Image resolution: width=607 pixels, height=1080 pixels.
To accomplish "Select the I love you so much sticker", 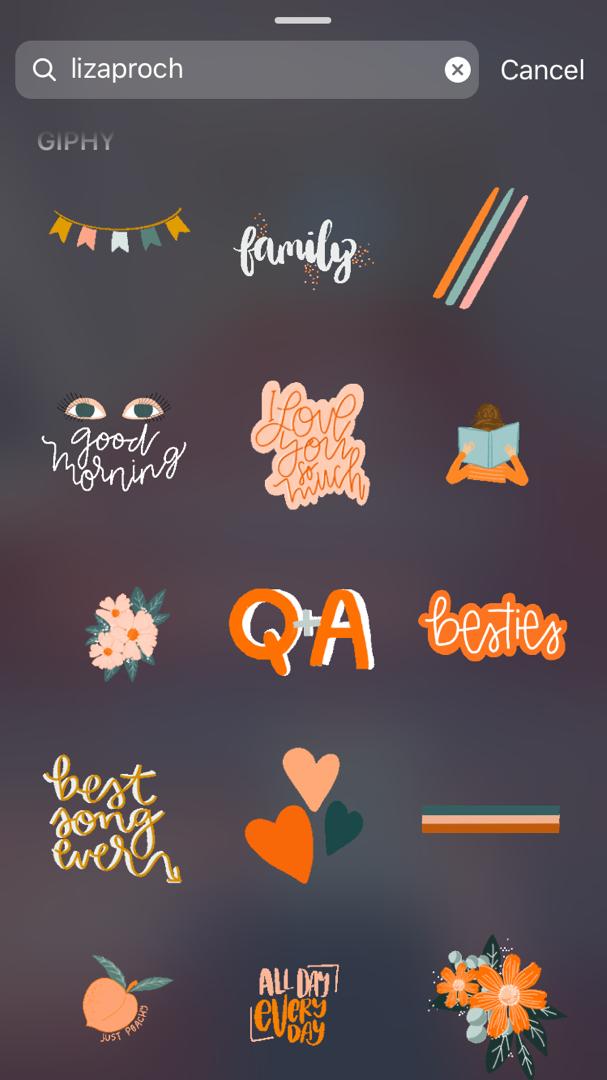I will [x=309, y=441].
